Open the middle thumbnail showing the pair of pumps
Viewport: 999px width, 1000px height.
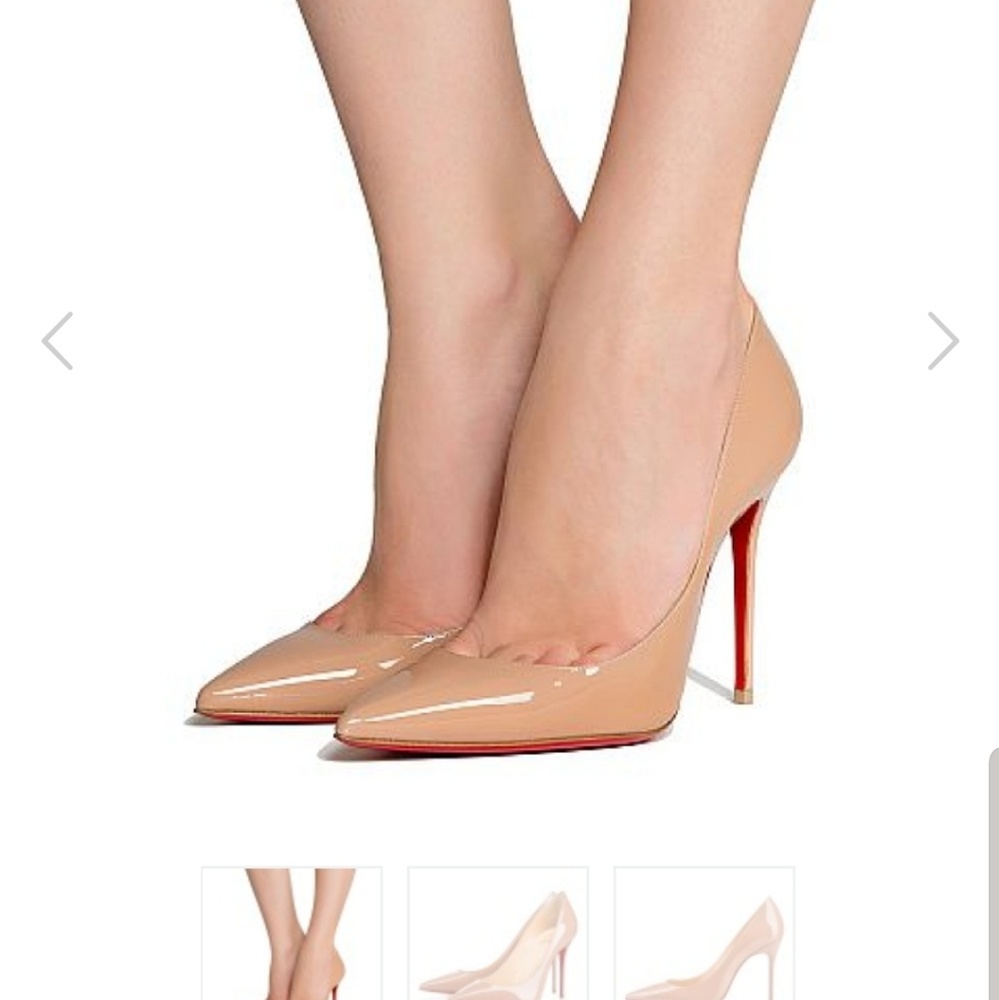498,933
